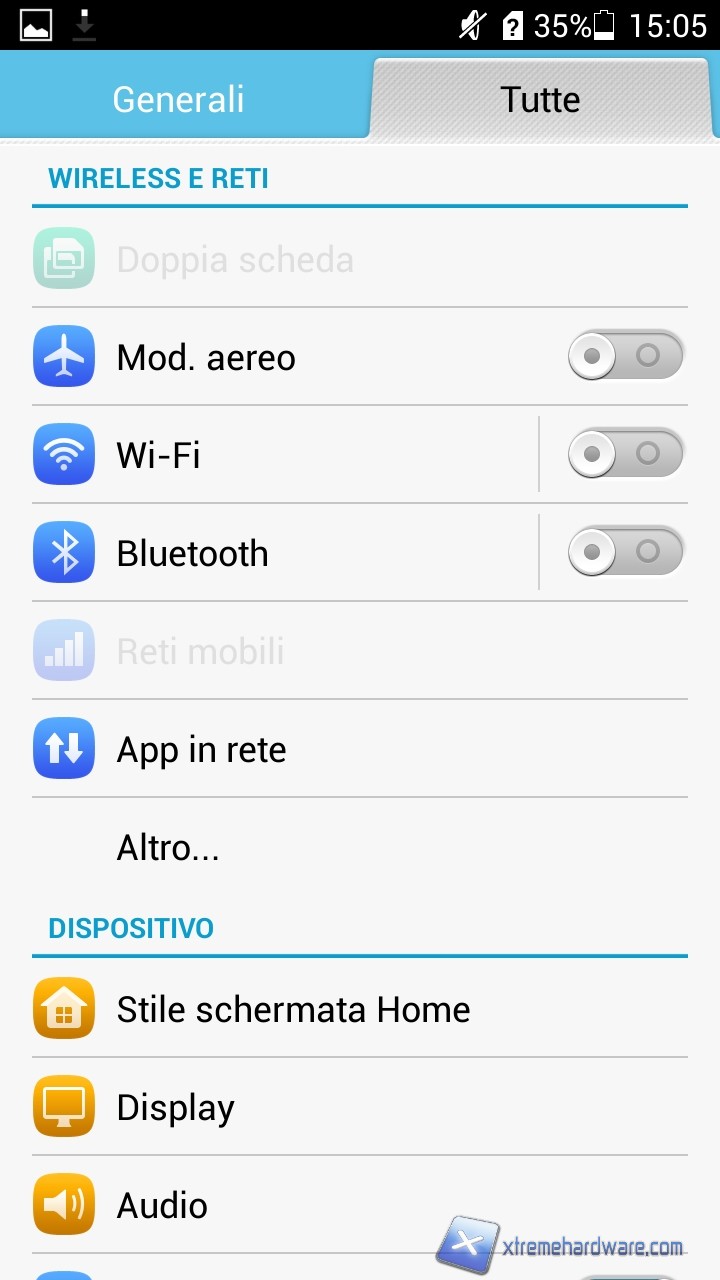
Task: Turn on the Wi-Fi toggle
Action: (x=625, y=454)
